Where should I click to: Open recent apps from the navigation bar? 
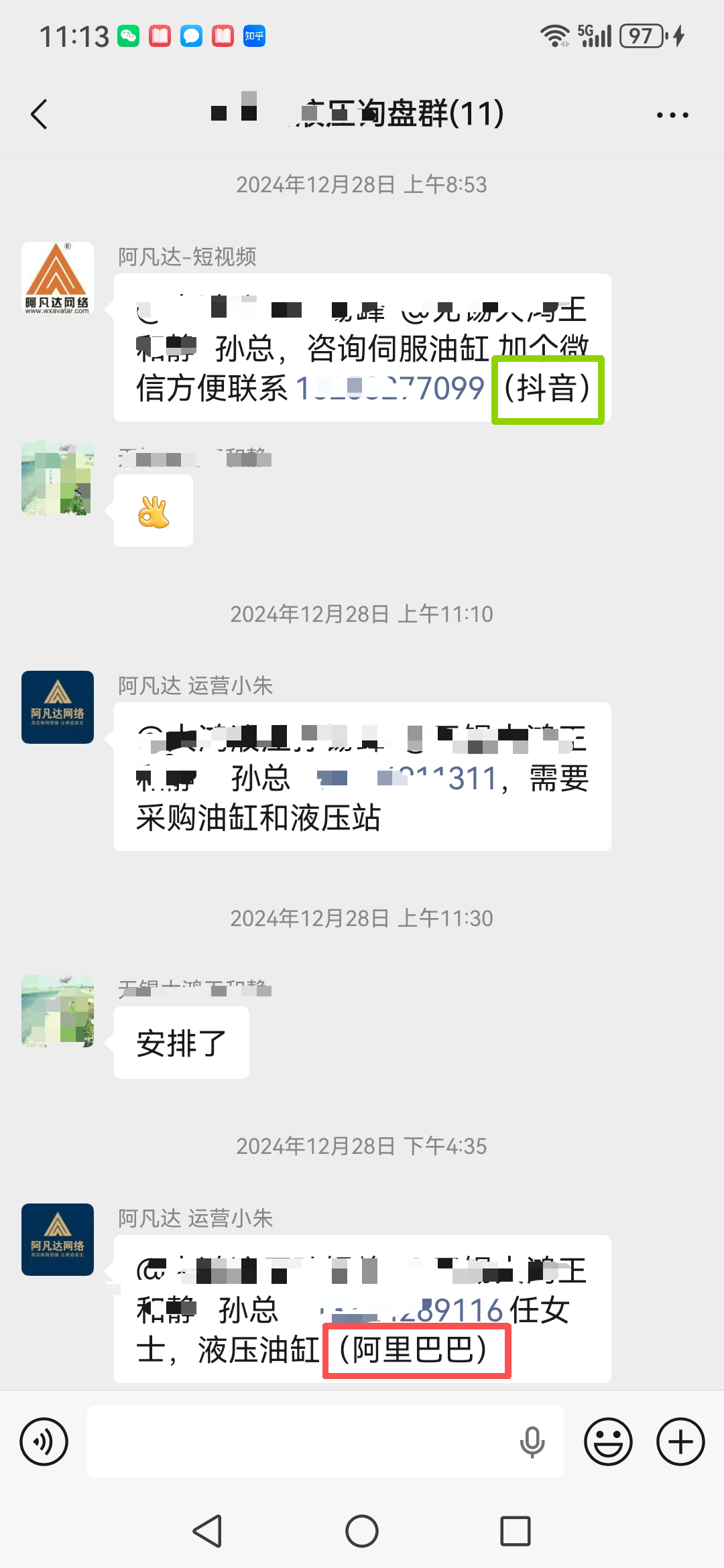coord(515,1531)
